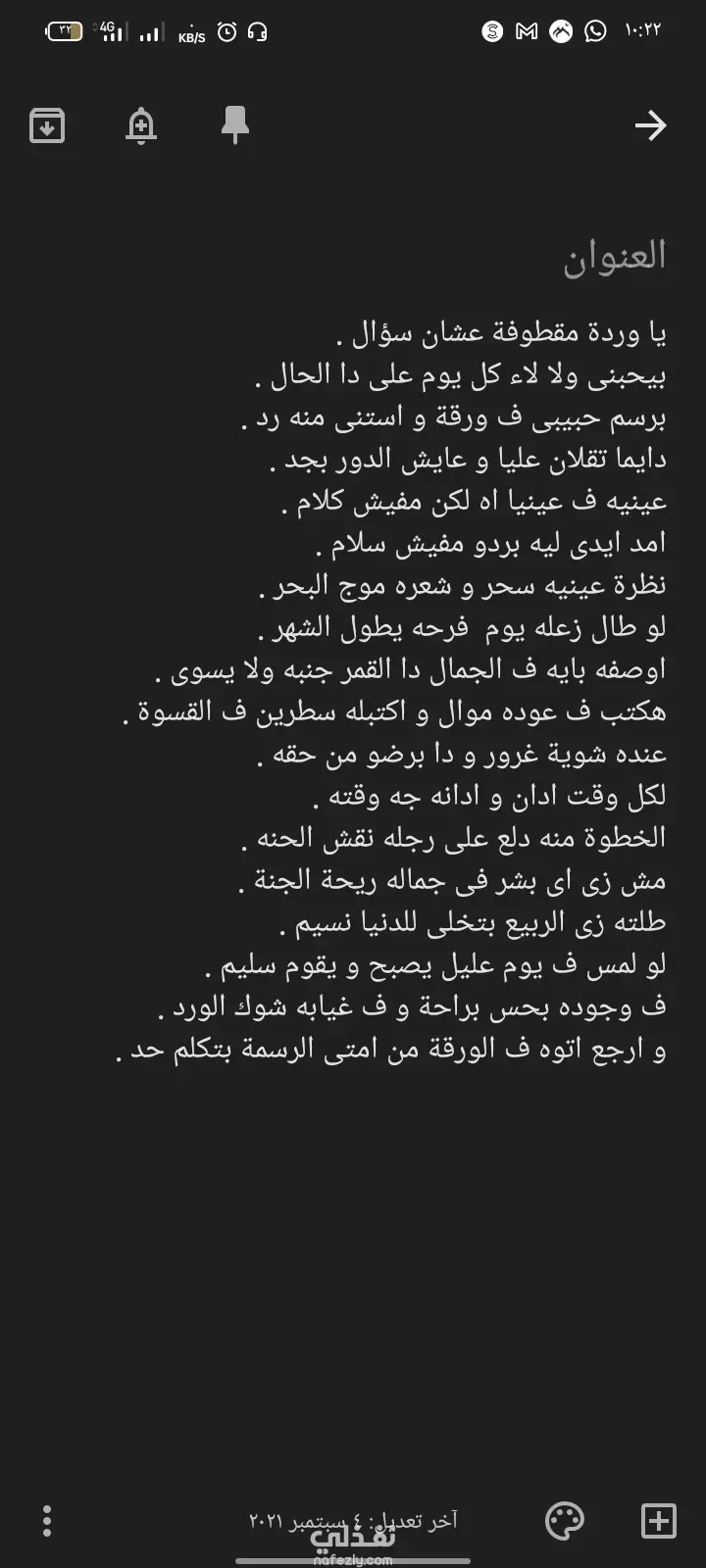706x1568 pixels.
Task: Add a reminder with the bell icon
Action: [141, 125]
